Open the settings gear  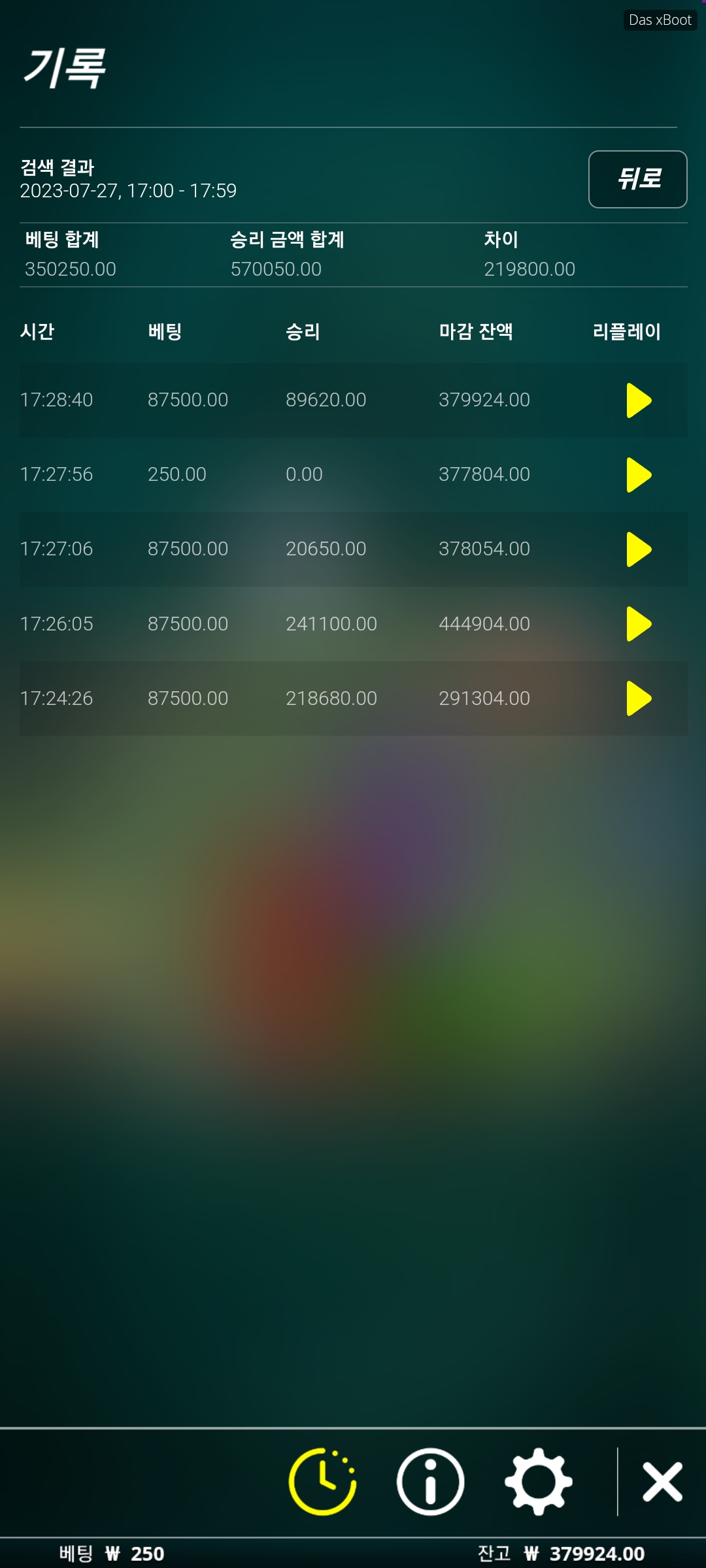click(x=539, y=1481)
